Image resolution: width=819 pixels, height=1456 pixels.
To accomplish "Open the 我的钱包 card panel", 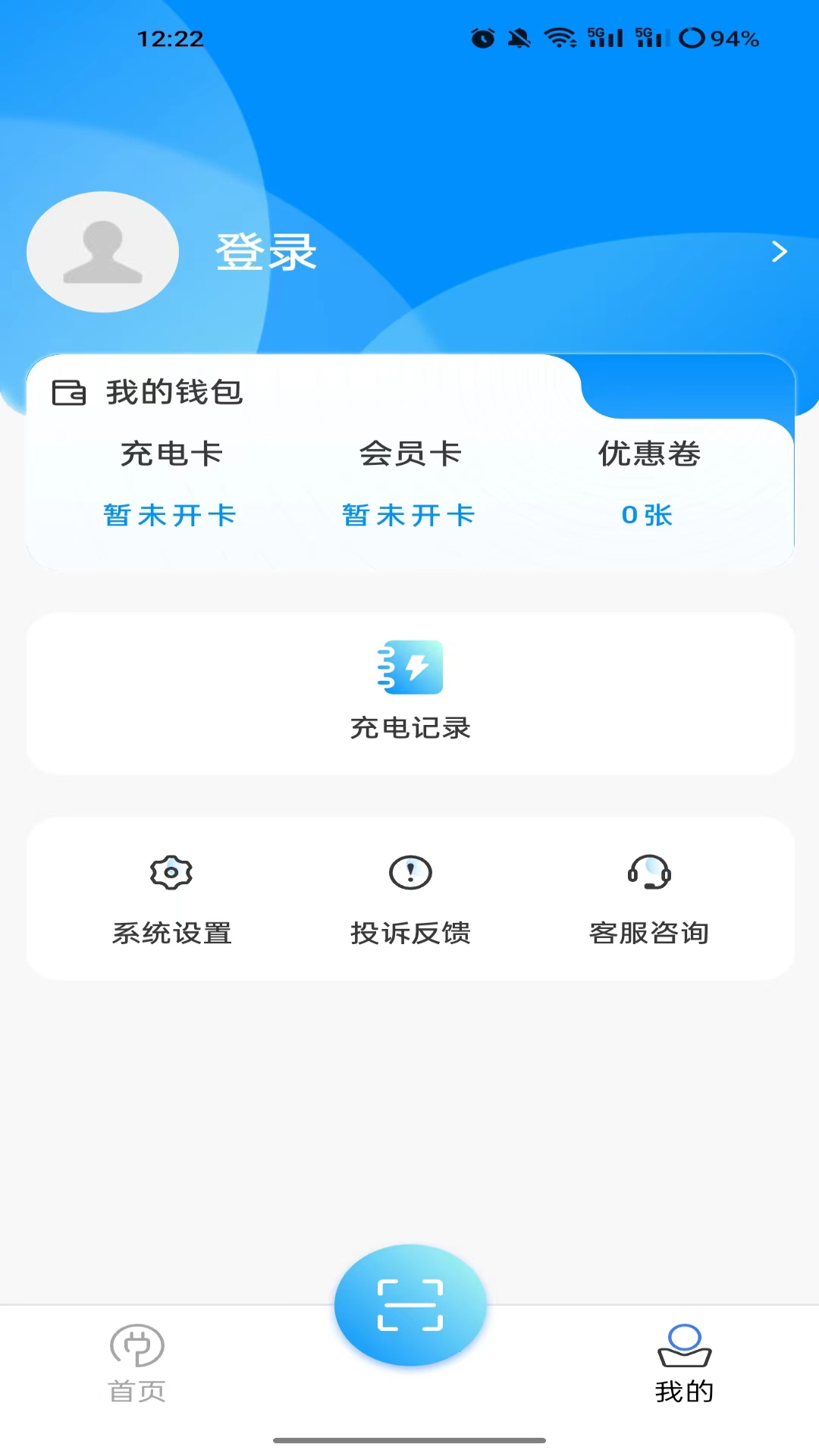I will tap(409, 459).
